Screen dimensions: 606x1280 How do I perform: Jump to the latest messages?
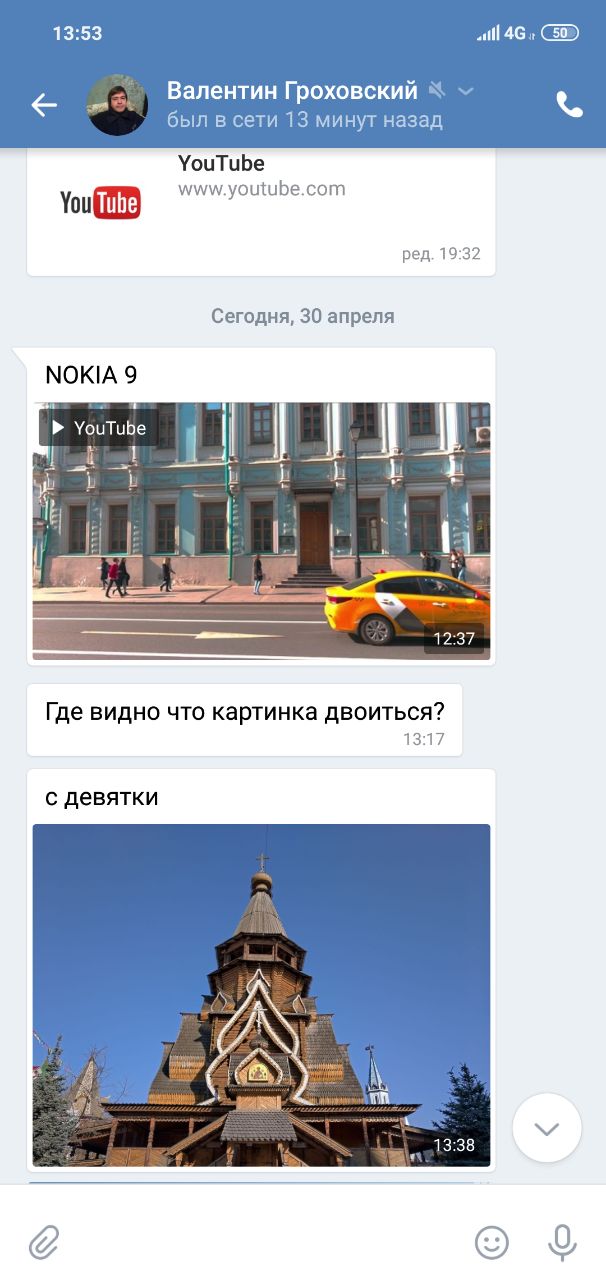click(547, 1128)
